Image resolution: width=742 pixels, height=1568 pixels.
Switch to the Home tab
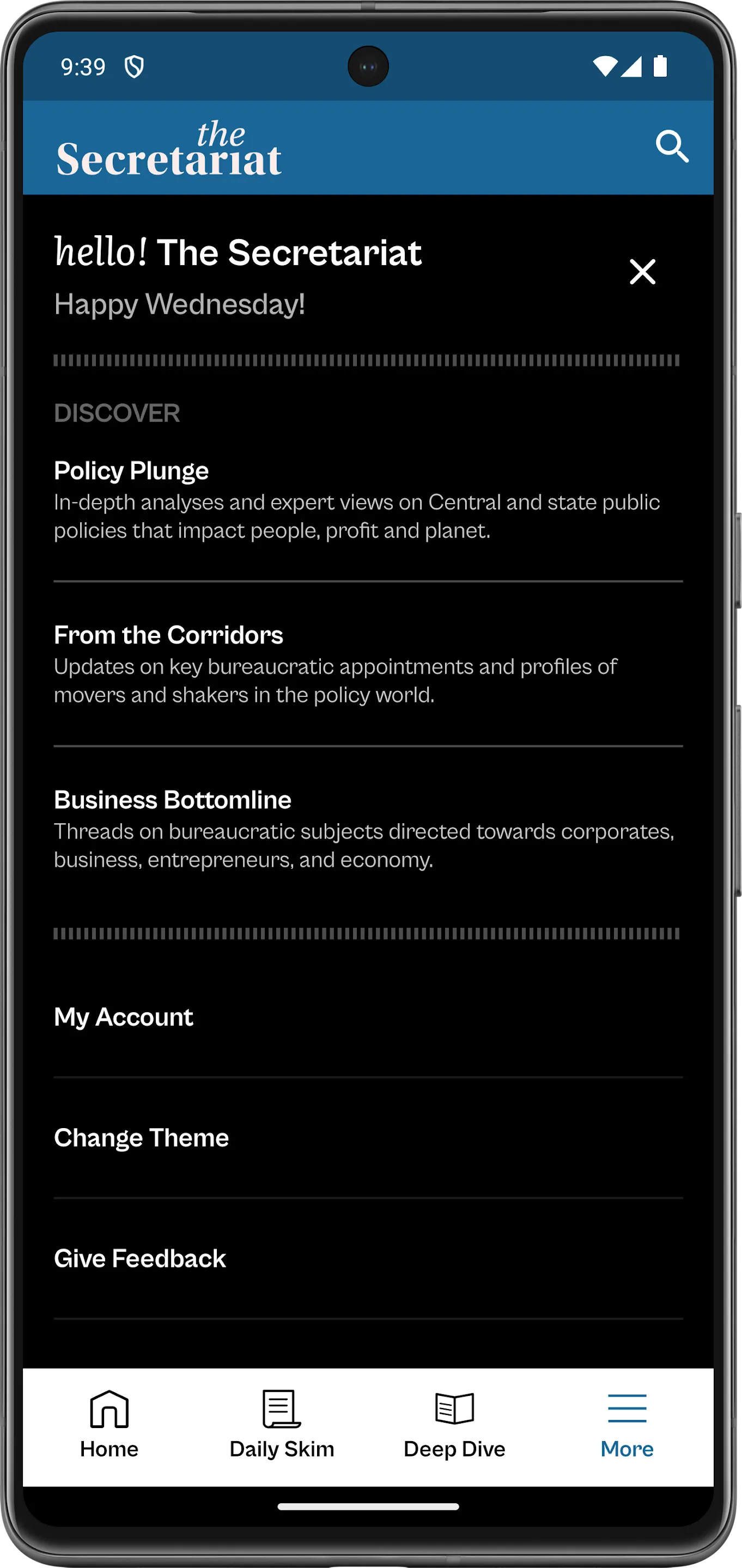tap(108, 1449)
